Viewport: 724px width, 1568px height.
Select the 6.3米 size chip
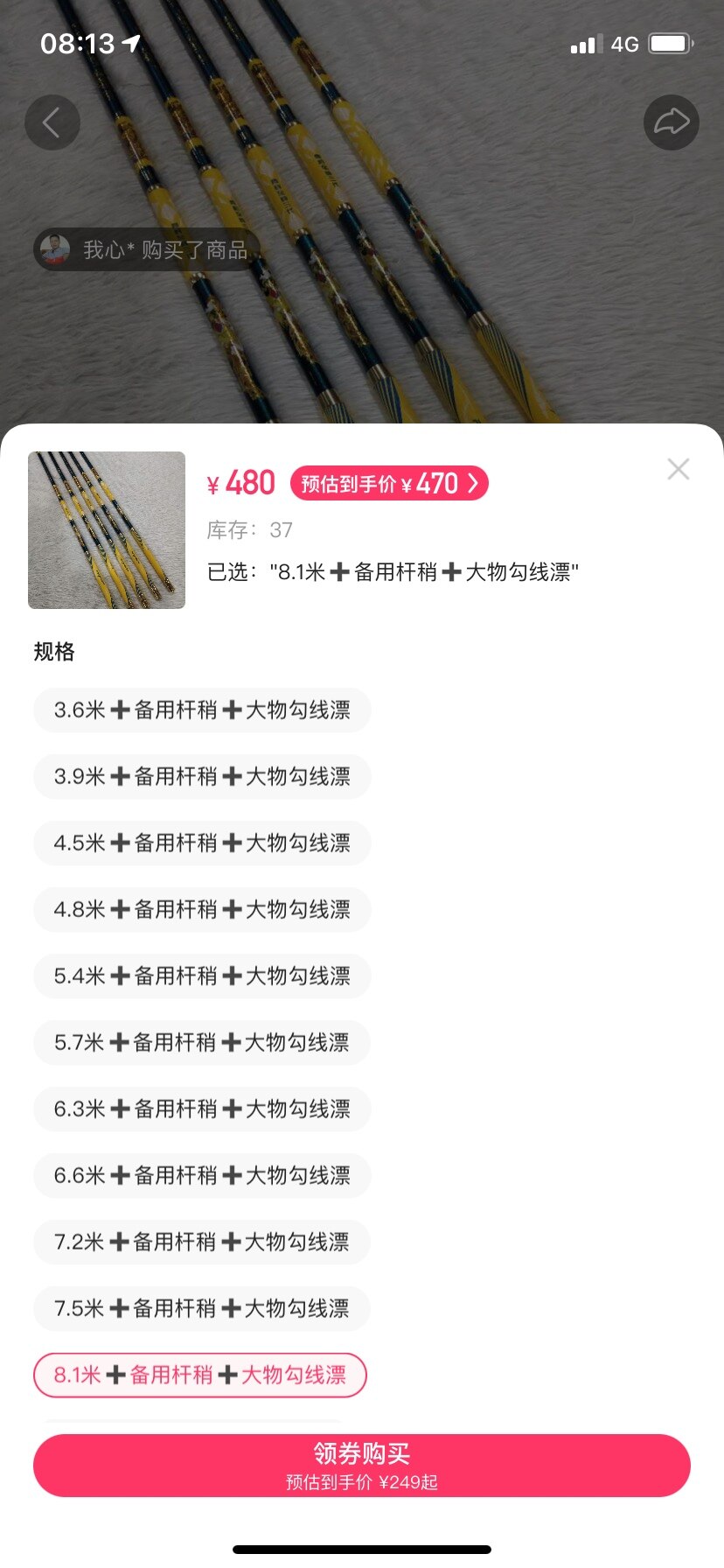click(x=202, y=1109)
